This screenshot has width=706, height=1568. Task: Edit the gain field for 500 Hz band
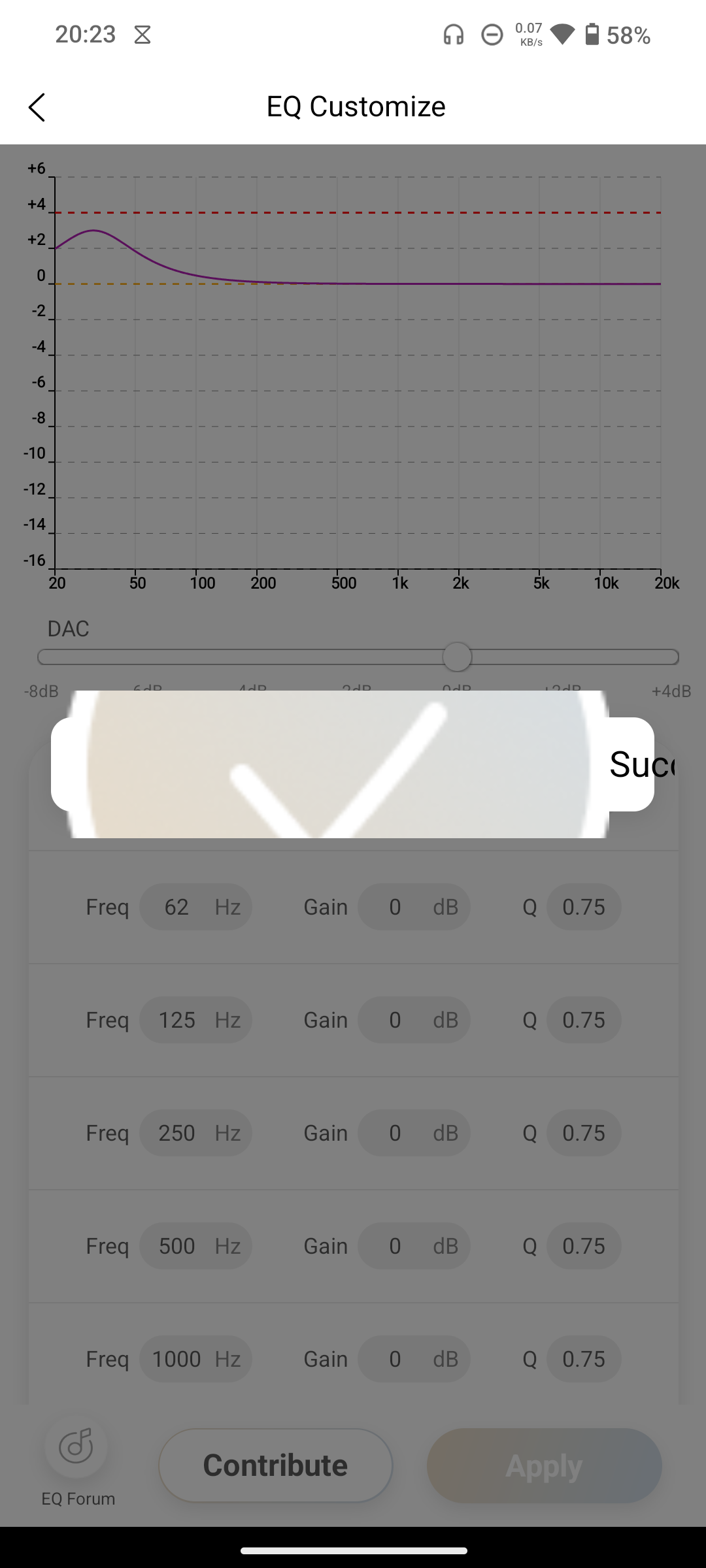pos(414,1246)
